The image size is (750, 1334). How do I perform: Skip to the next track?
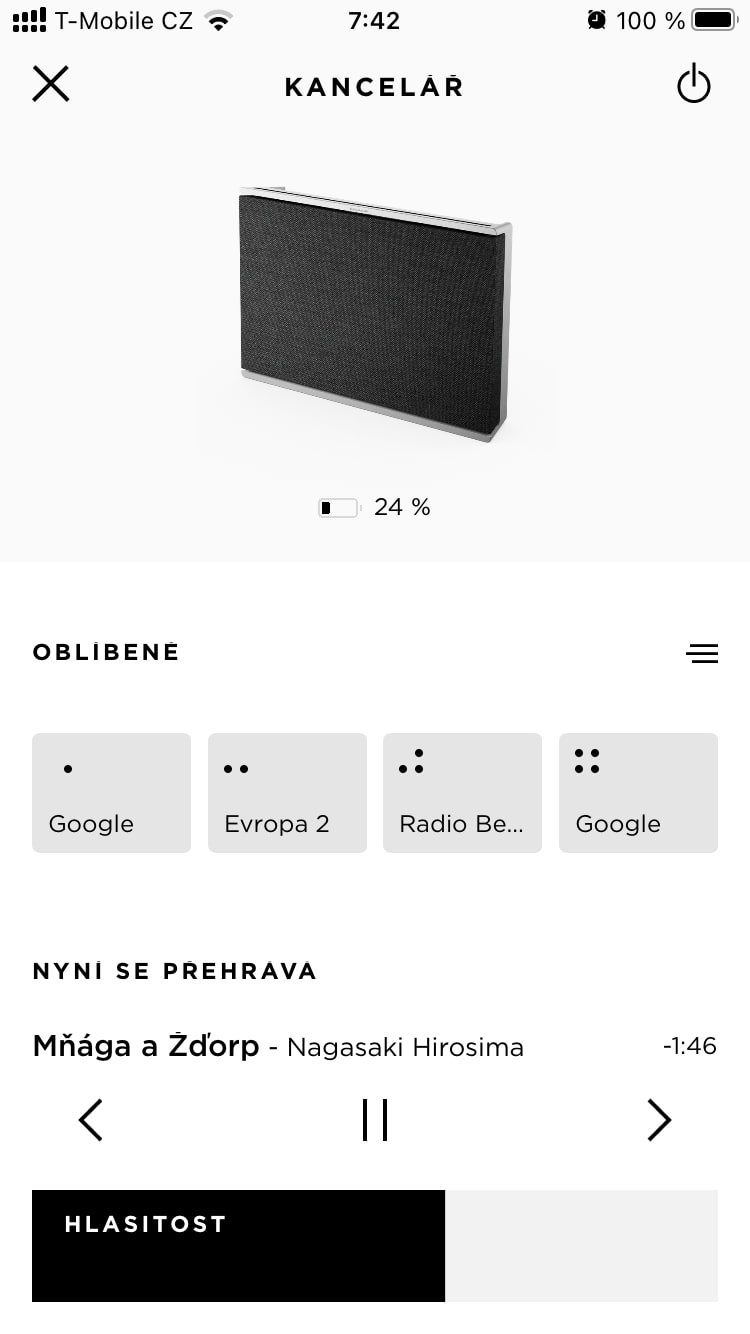(659, 1120)
